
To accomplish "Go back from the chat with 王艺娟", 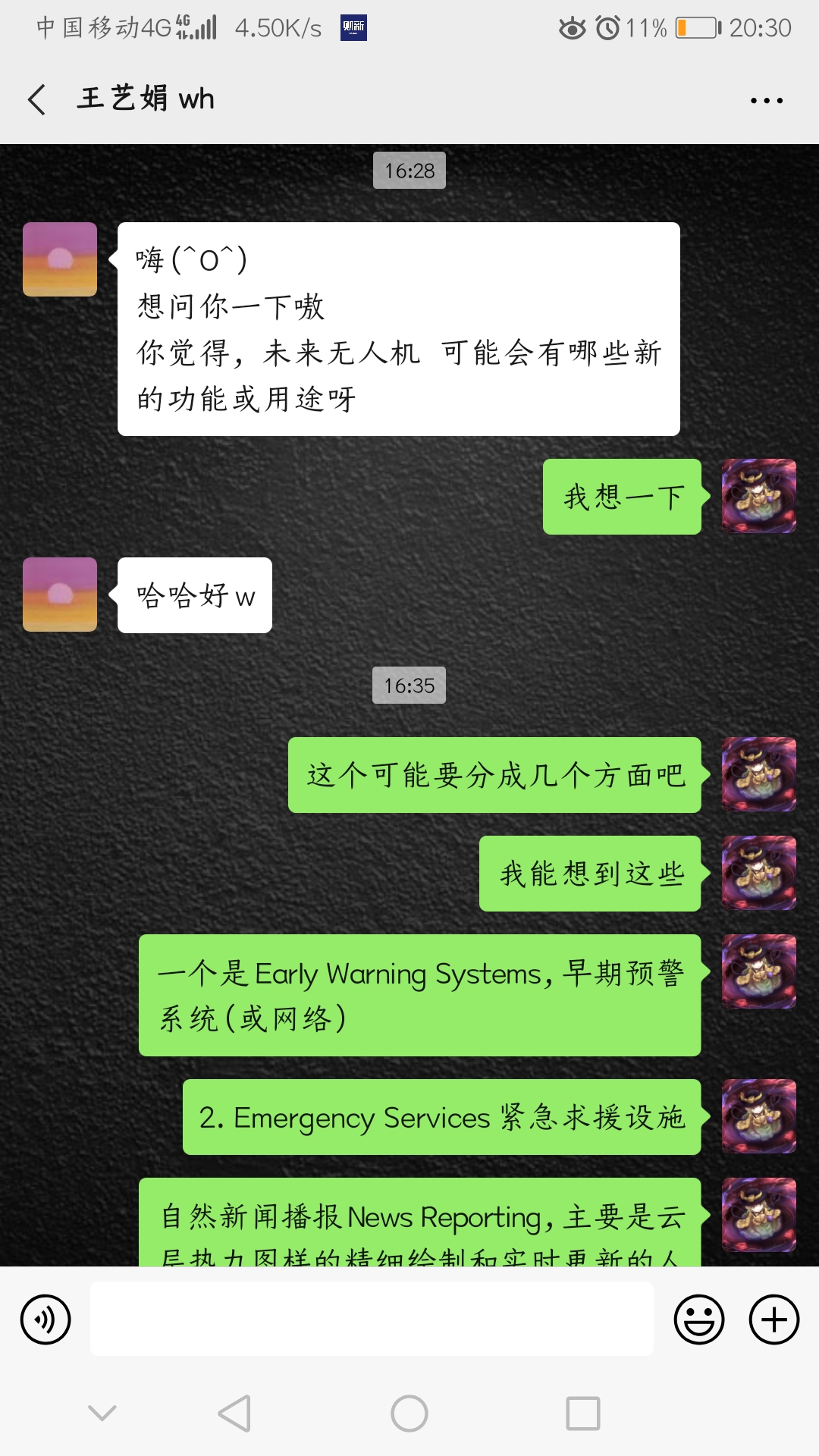I will click(x=36, y=99).
